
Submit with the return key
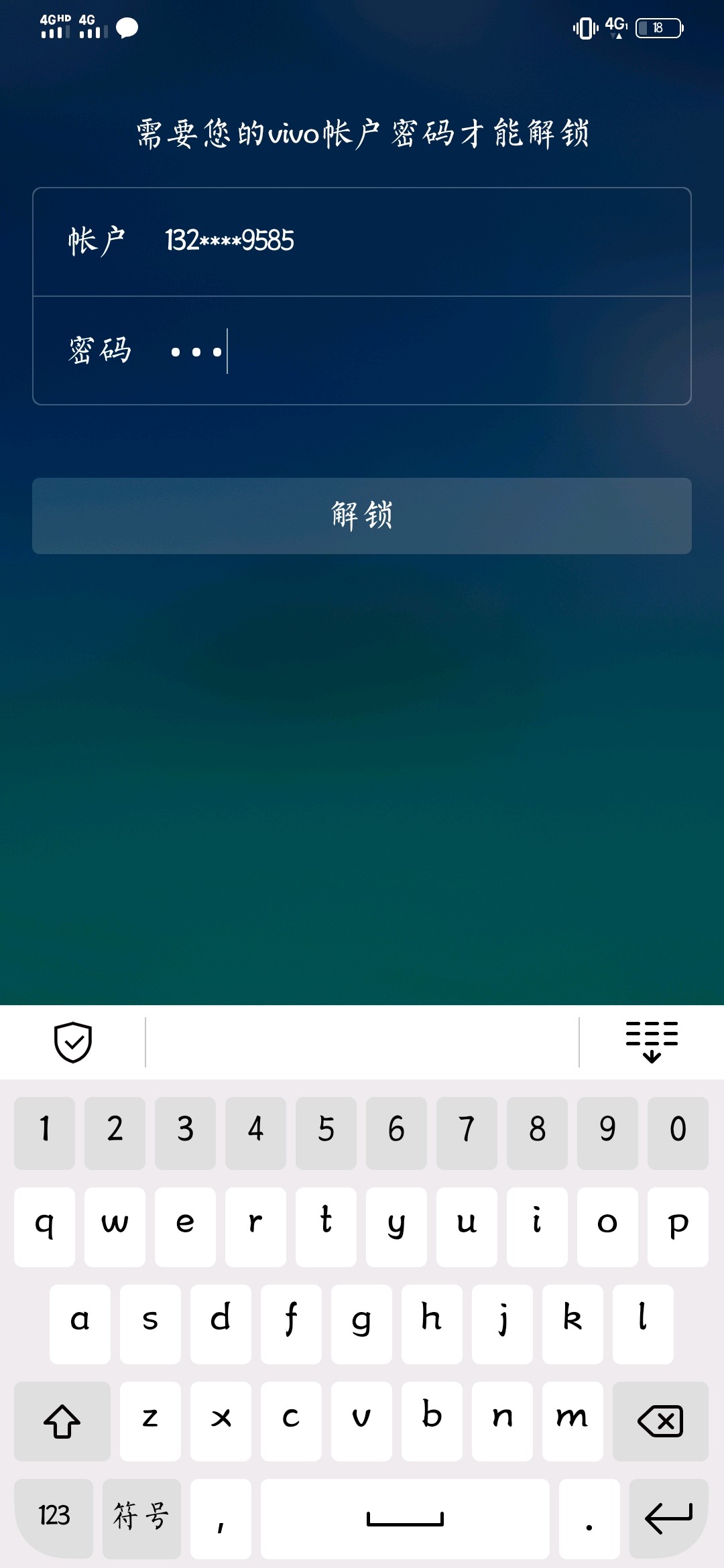click(x=668, y=1518)
